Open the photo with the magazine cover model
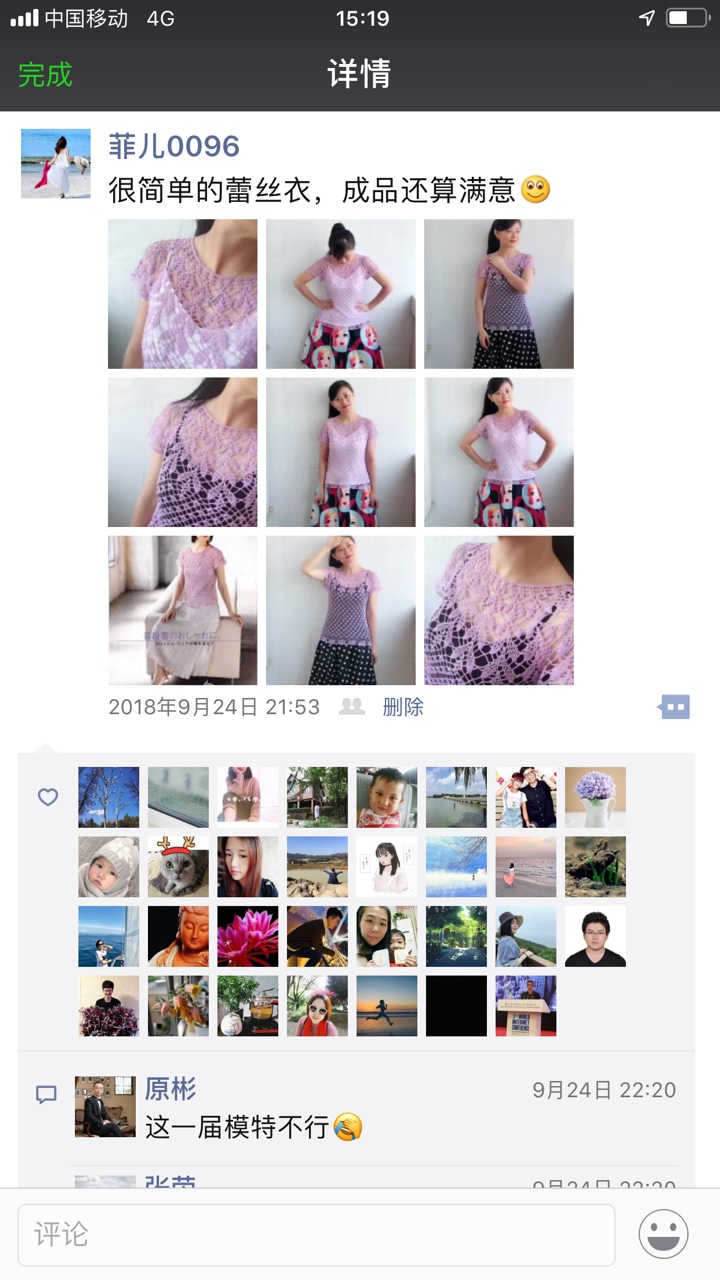 pyautogui.click(x=182, y=610)
